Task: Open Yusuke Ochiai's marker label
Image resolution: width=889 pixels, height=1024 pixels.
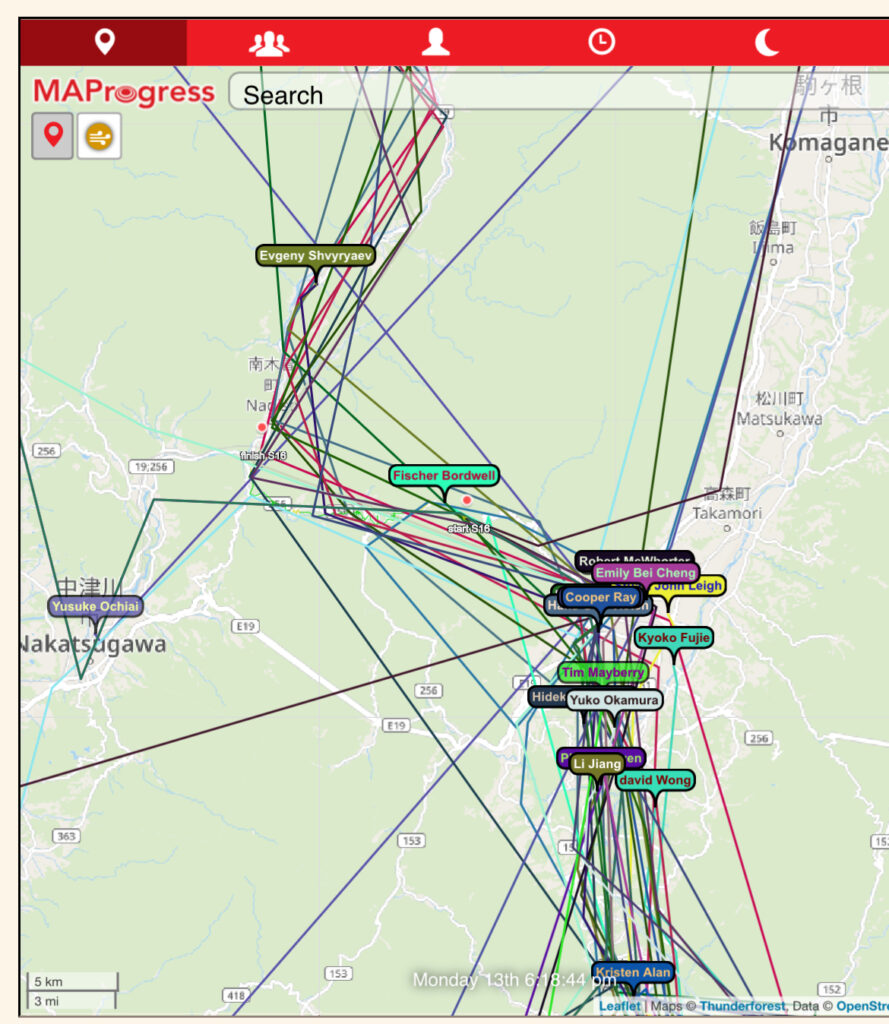Action: tap(96, 606)
